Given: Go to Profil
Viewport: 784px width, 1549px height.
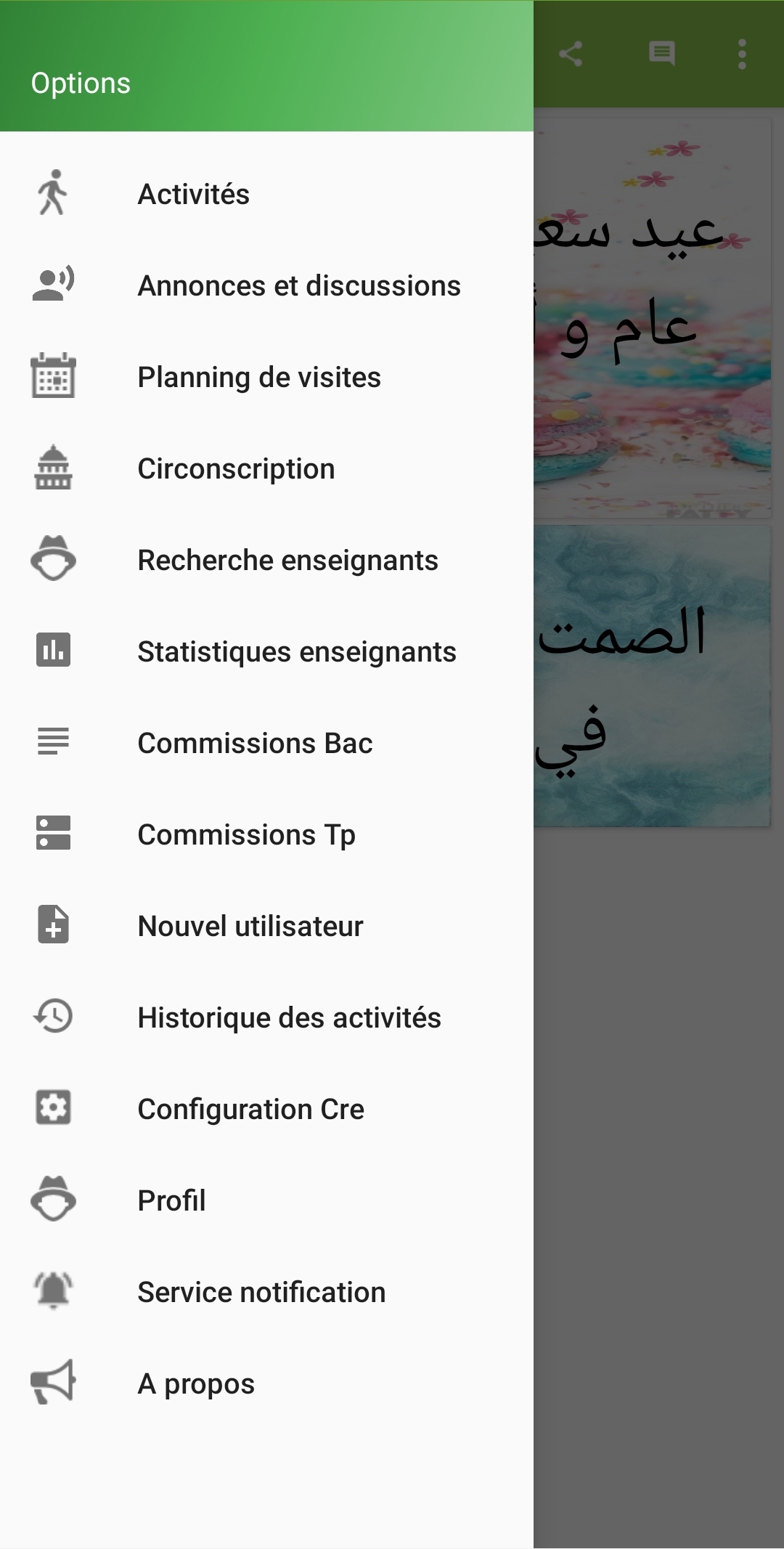Looking at the screenshot, I should point(266,1200).
